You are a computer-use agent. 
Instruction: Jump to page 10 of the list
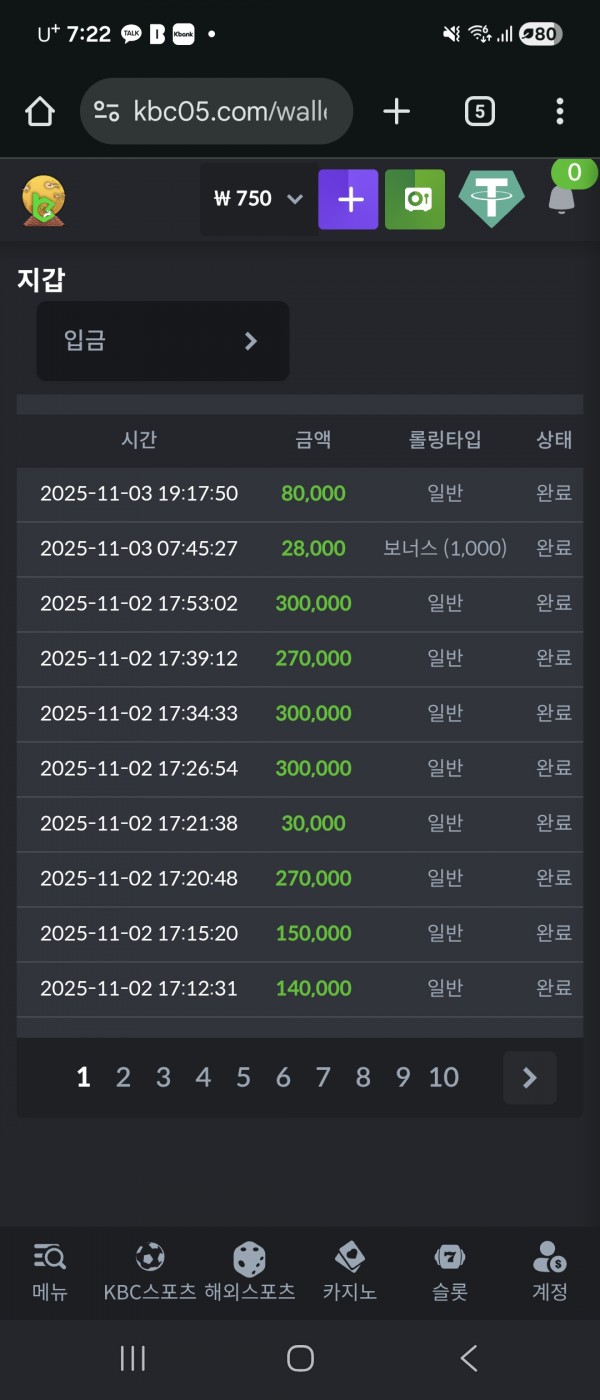coord(444,1077)
